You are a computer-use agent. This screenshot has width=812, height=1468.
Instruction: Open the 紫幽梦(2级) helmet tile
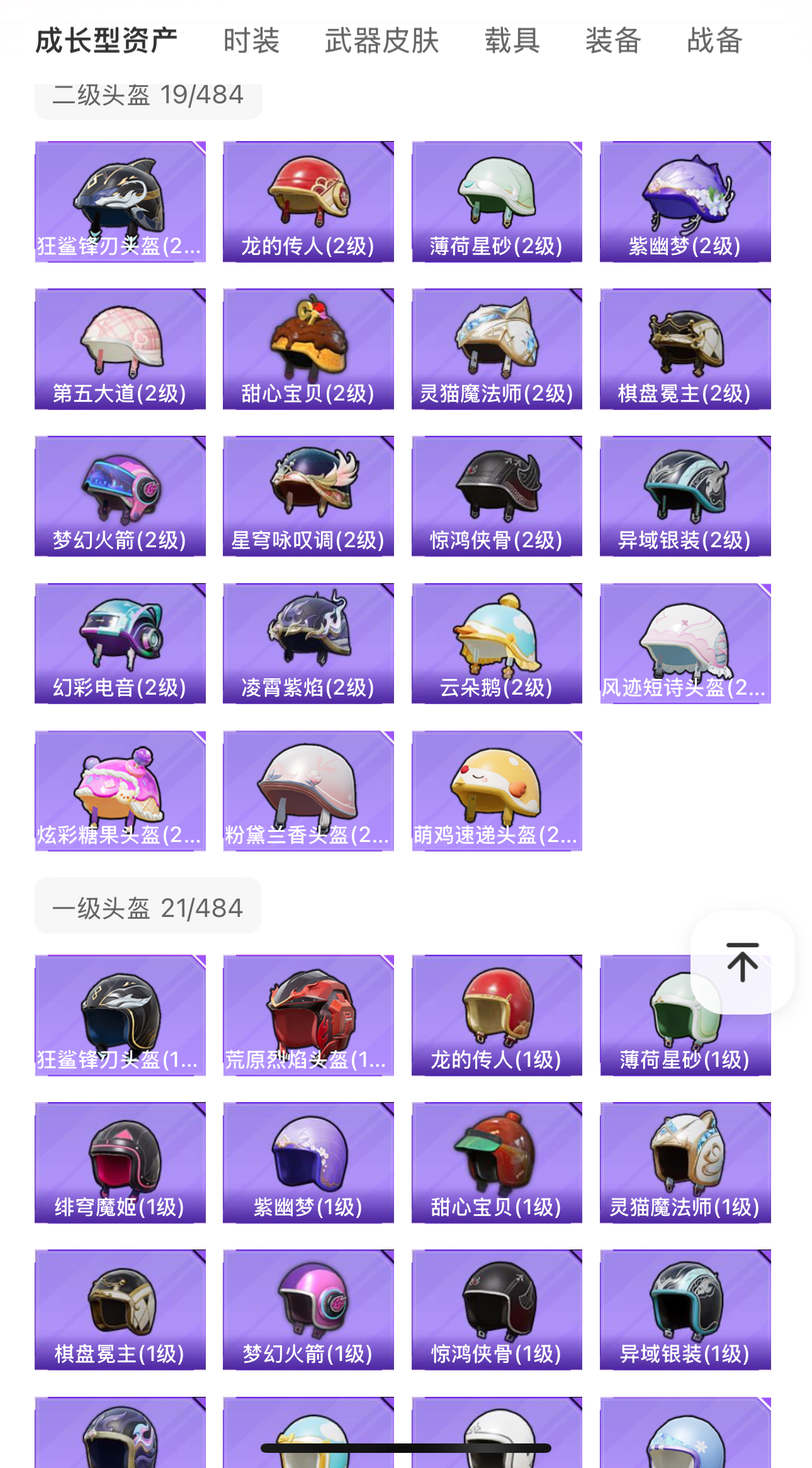point(685,202)
